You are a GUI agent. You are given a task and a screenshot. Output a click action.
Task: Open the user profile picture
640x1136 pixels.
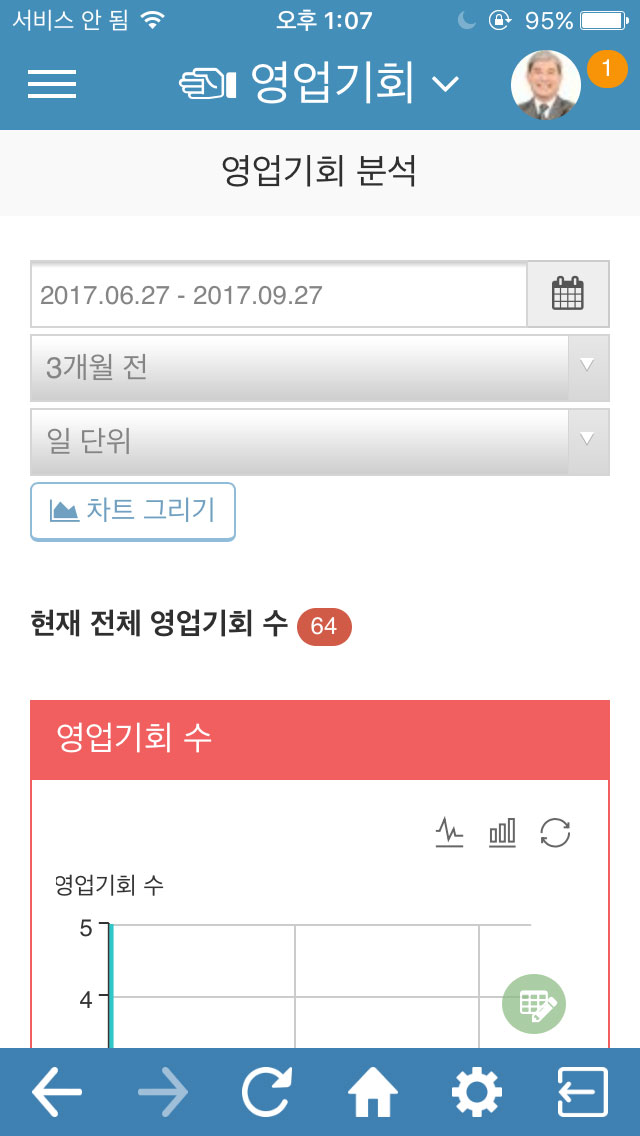[x=546, y=84]
